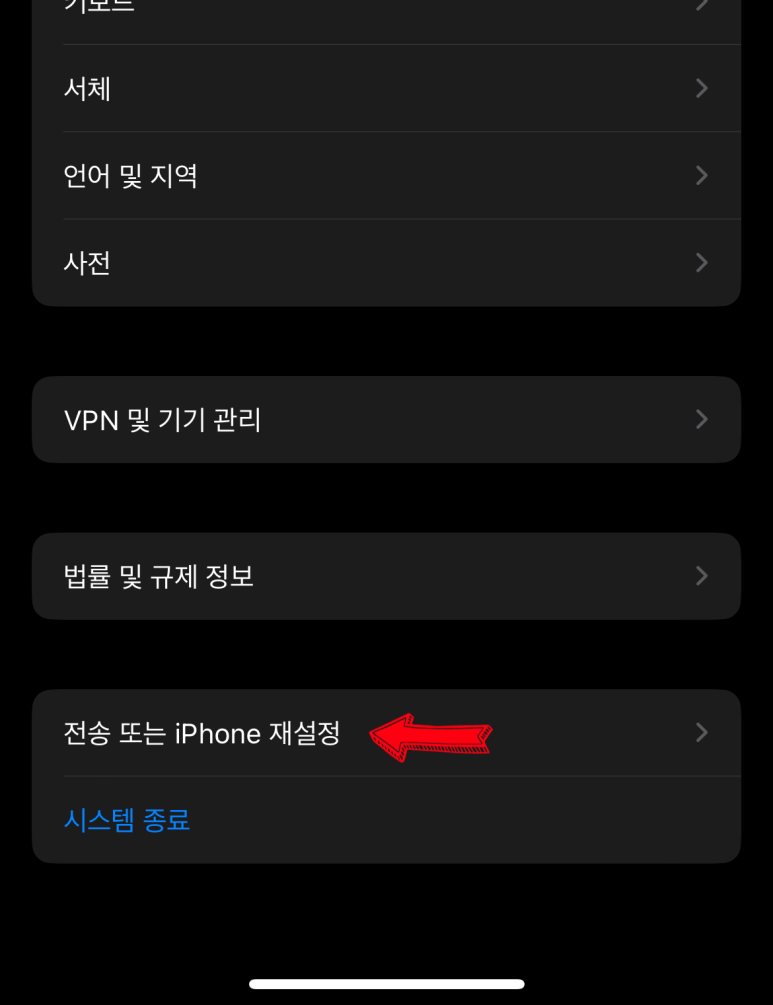Open the 서체 settings row
773x1005 pixels.
386,89
